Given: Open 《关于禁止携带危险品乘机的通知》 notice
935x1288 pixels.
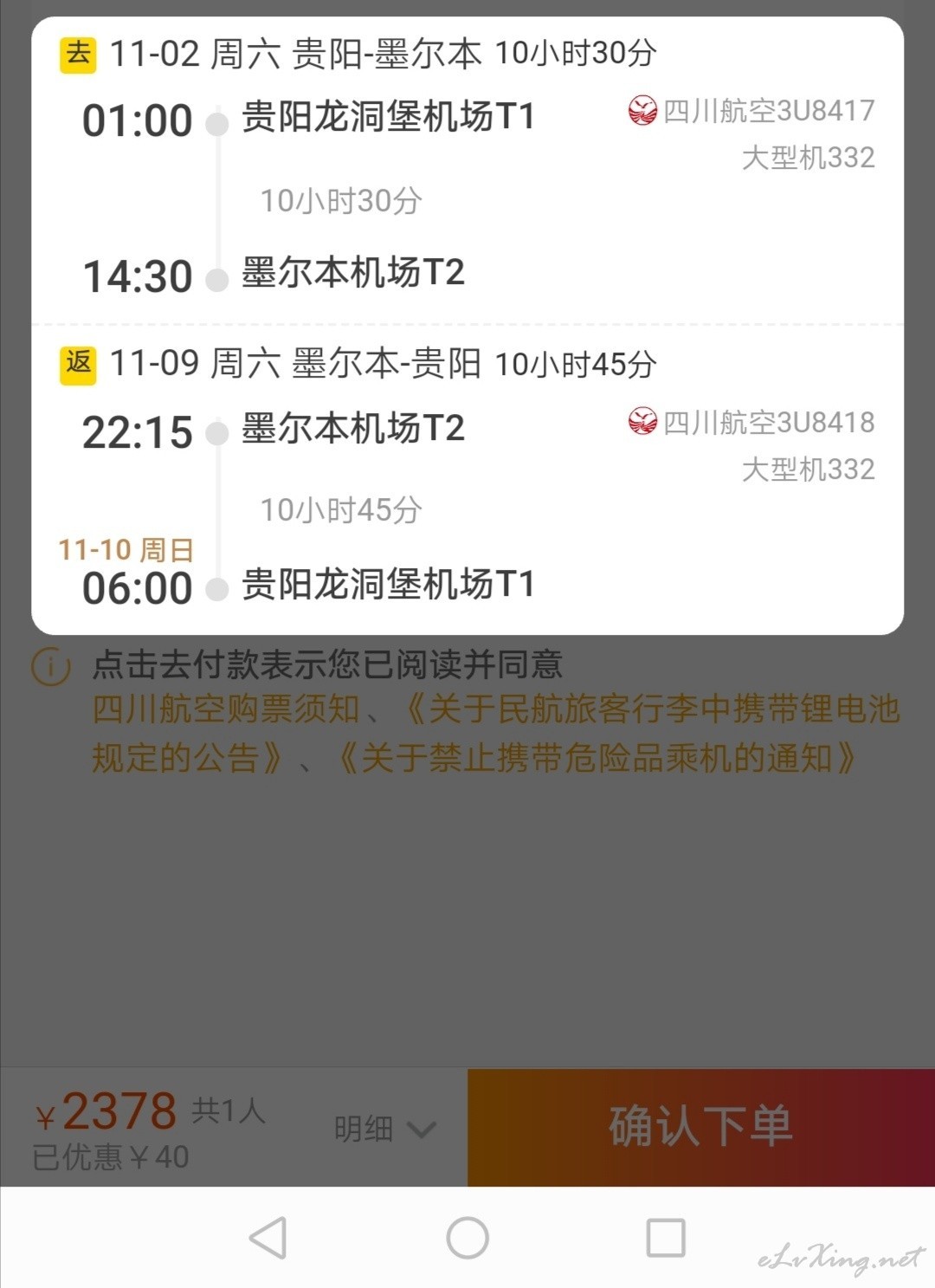Looking at the screenshot, I should point(597,758).
